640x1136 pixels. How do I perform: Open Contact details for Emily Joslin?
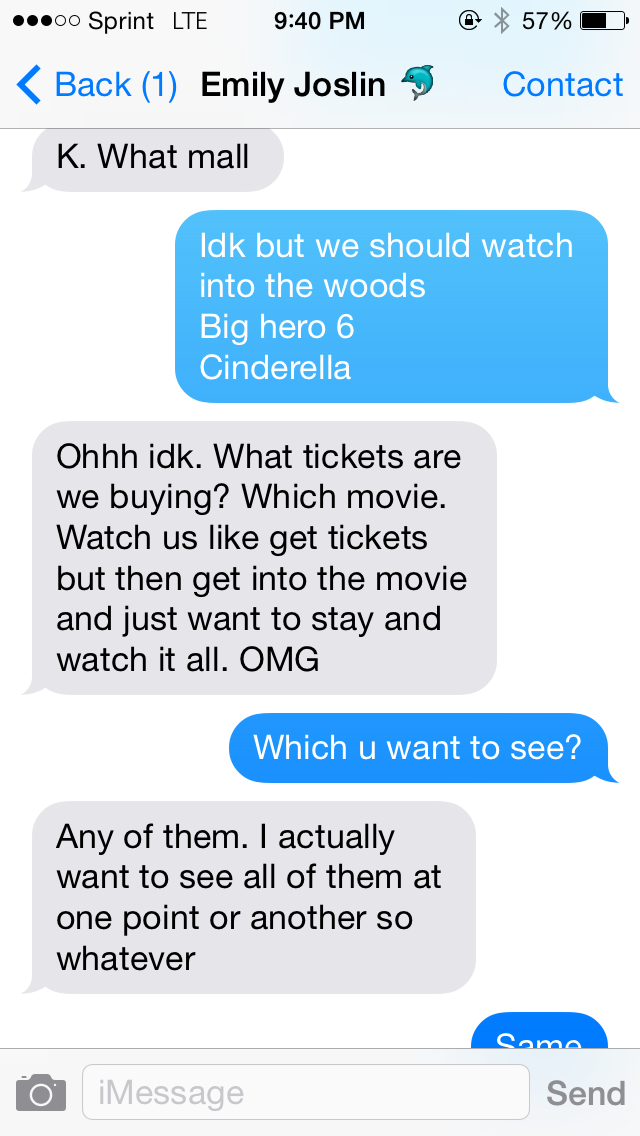tap(562, 85)
